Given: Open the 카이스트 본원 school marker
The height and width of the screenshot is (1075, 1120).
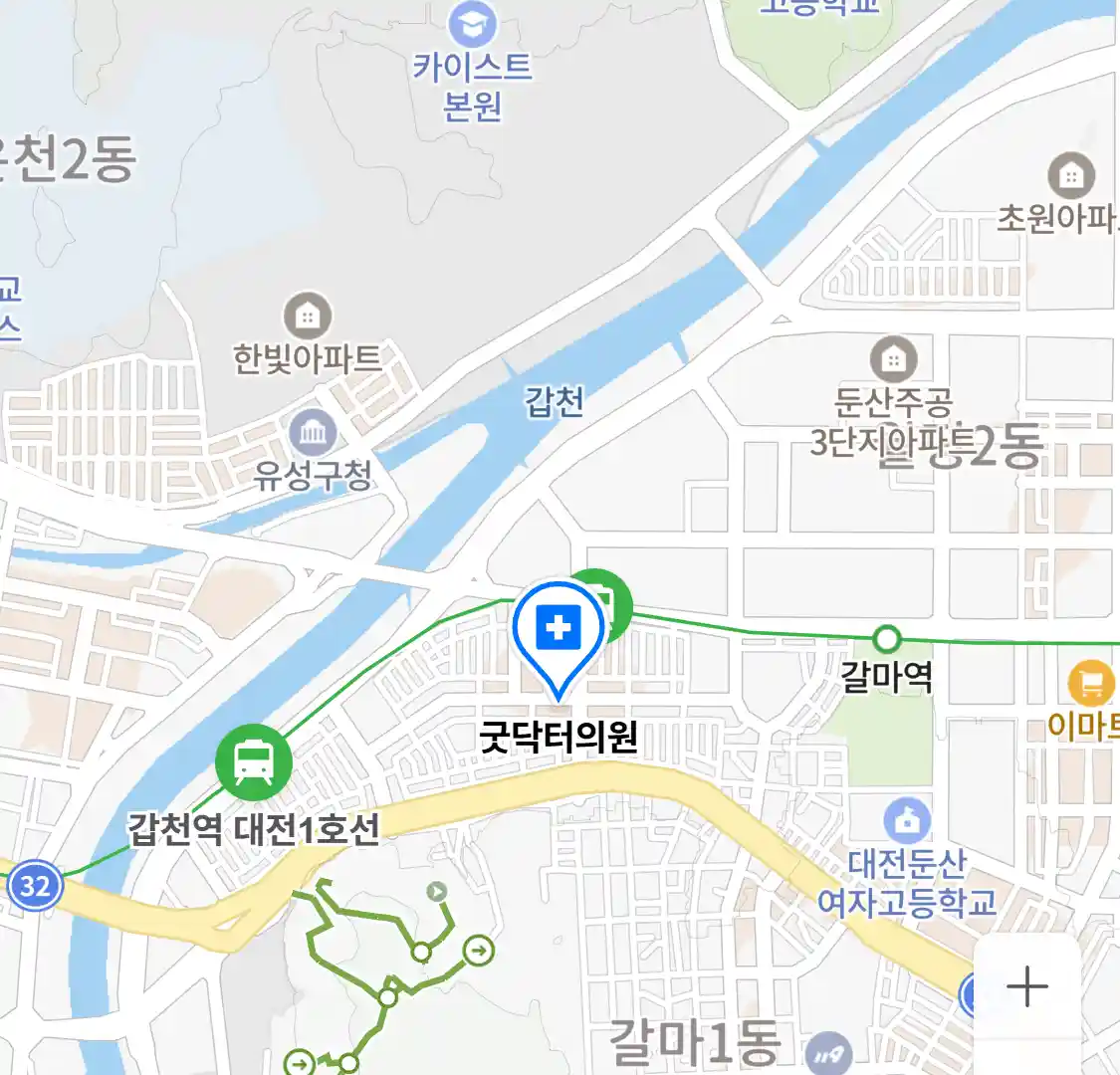Looking at the screenshot, I should point(472,24).
